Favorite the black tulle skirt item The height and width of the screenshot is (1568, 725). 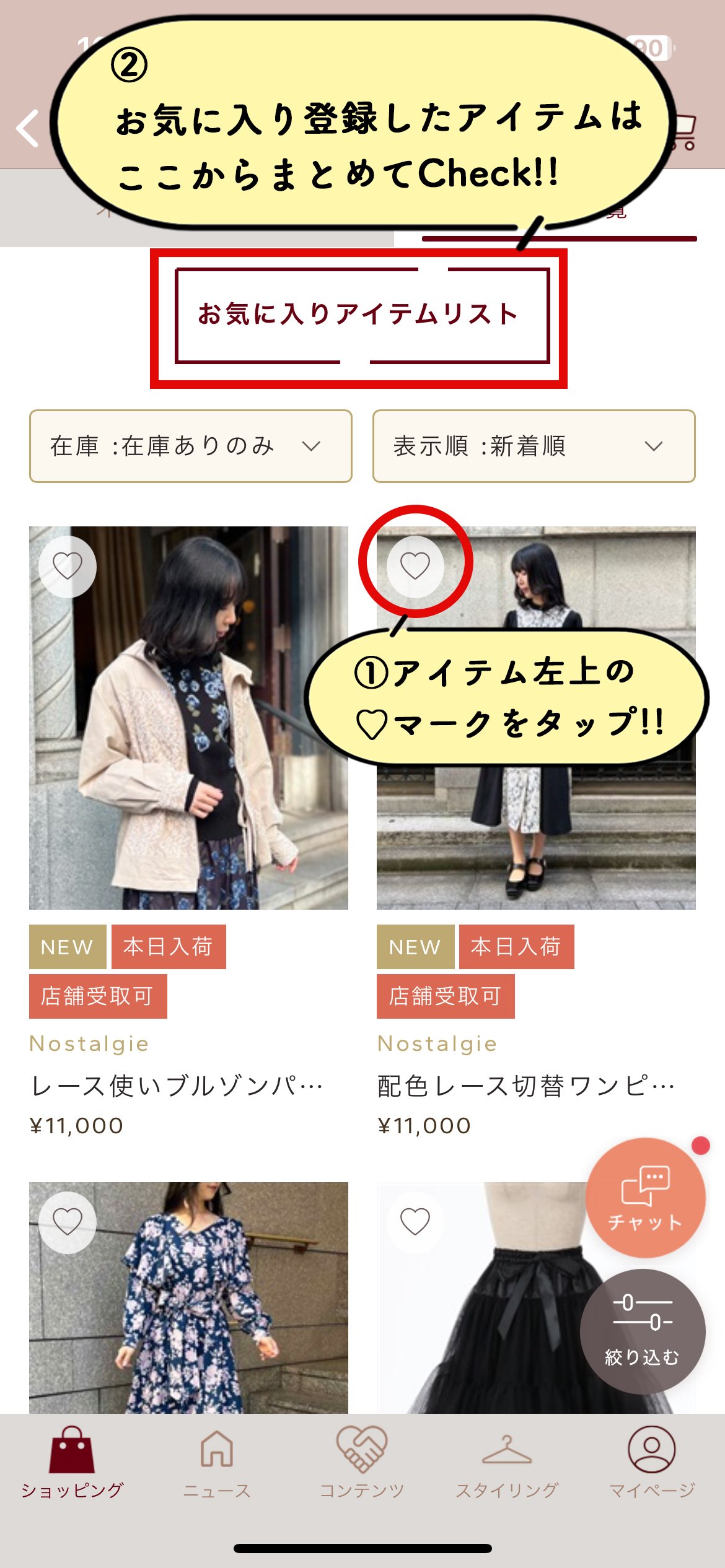click(x=415, y=1222)
